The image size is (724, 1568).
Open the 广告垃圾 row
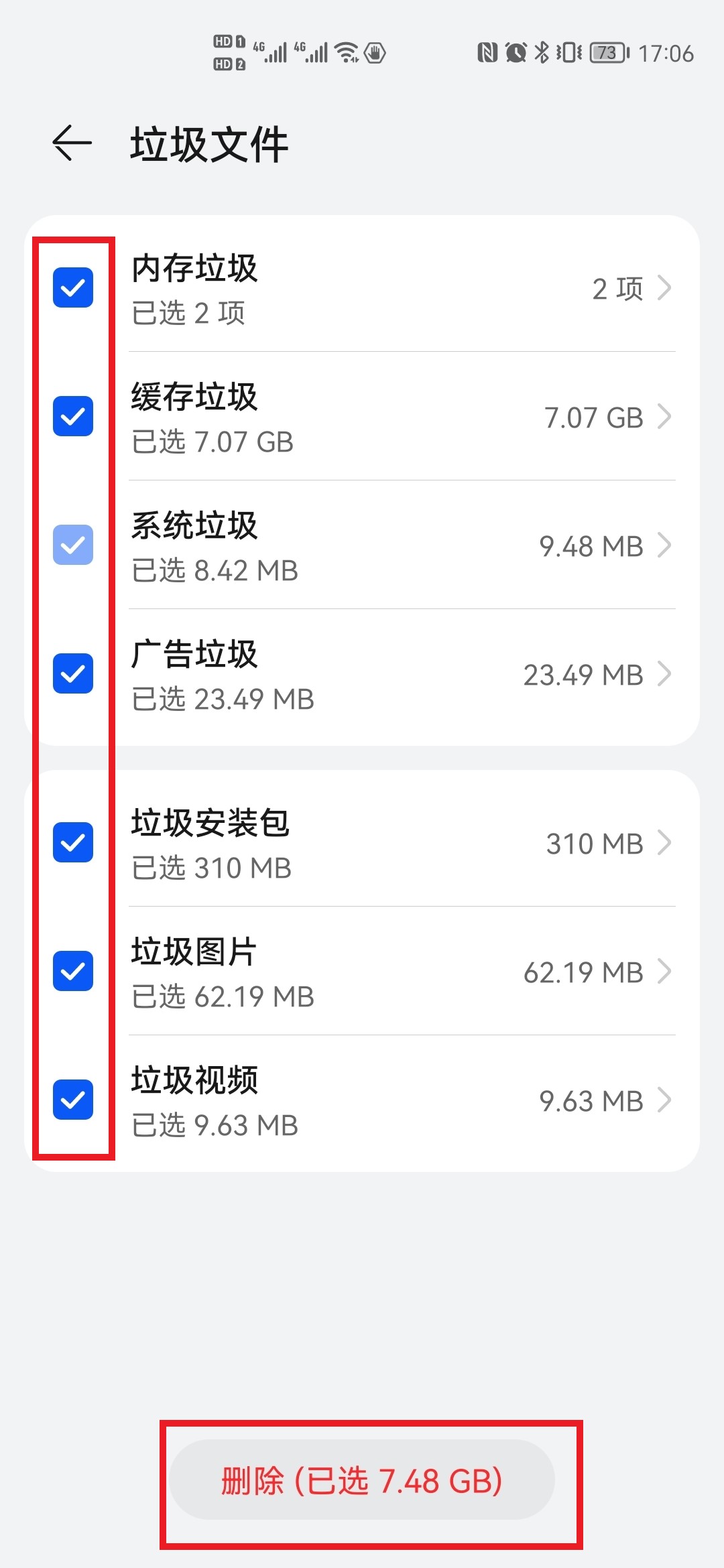(x=402, y=673)
